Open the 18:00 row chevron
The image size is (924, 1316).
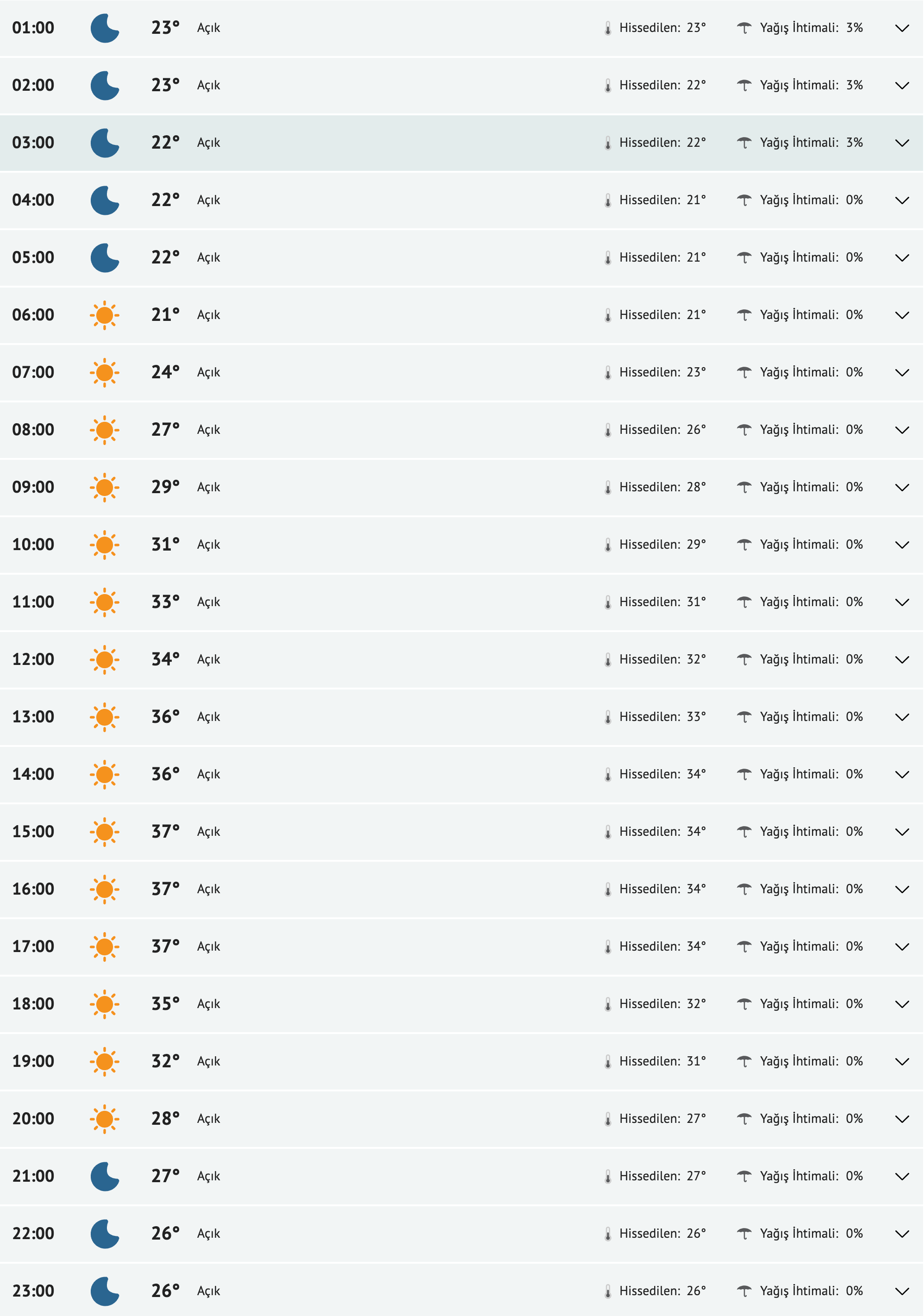coord(902,1003)
